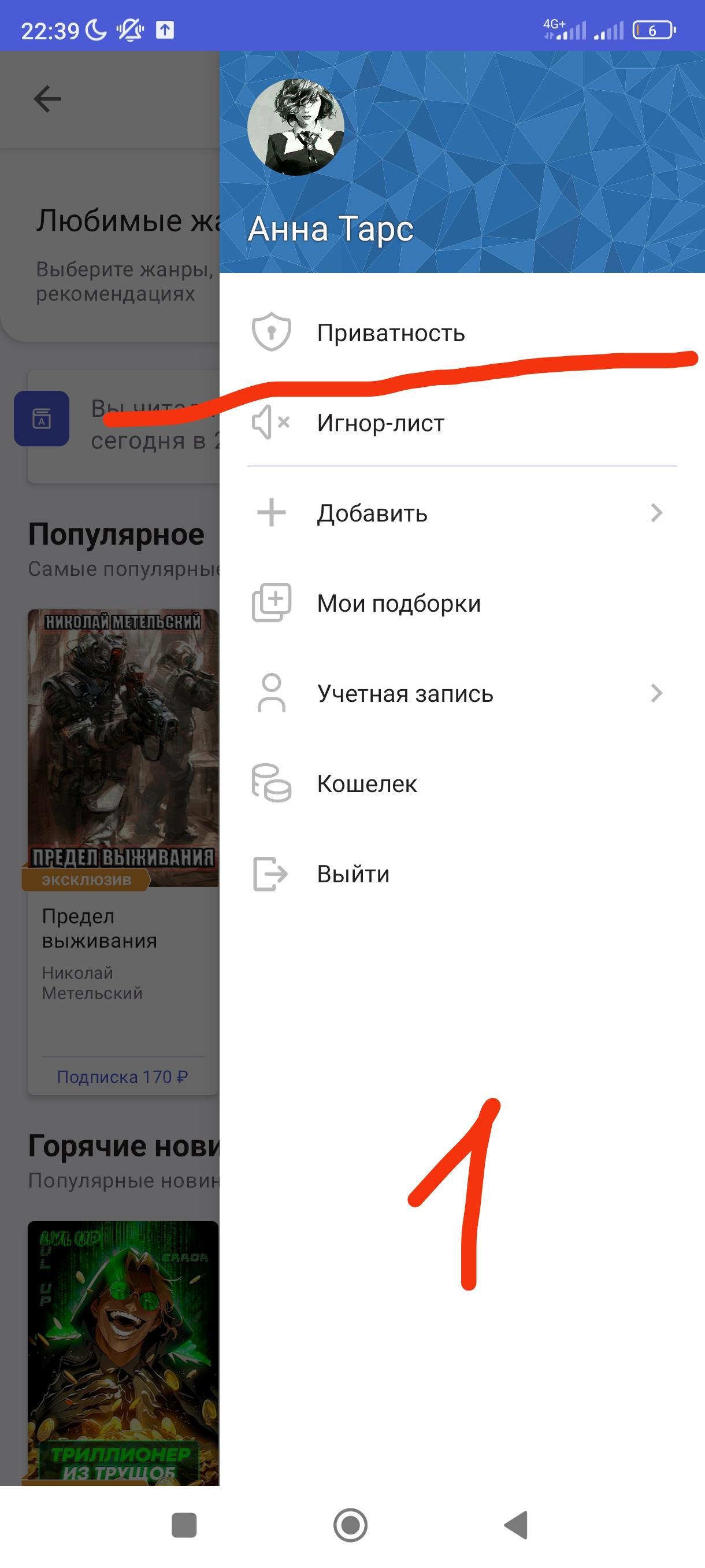Open the Приватность settings
The image size is (705, 1568).
[391, 333]
